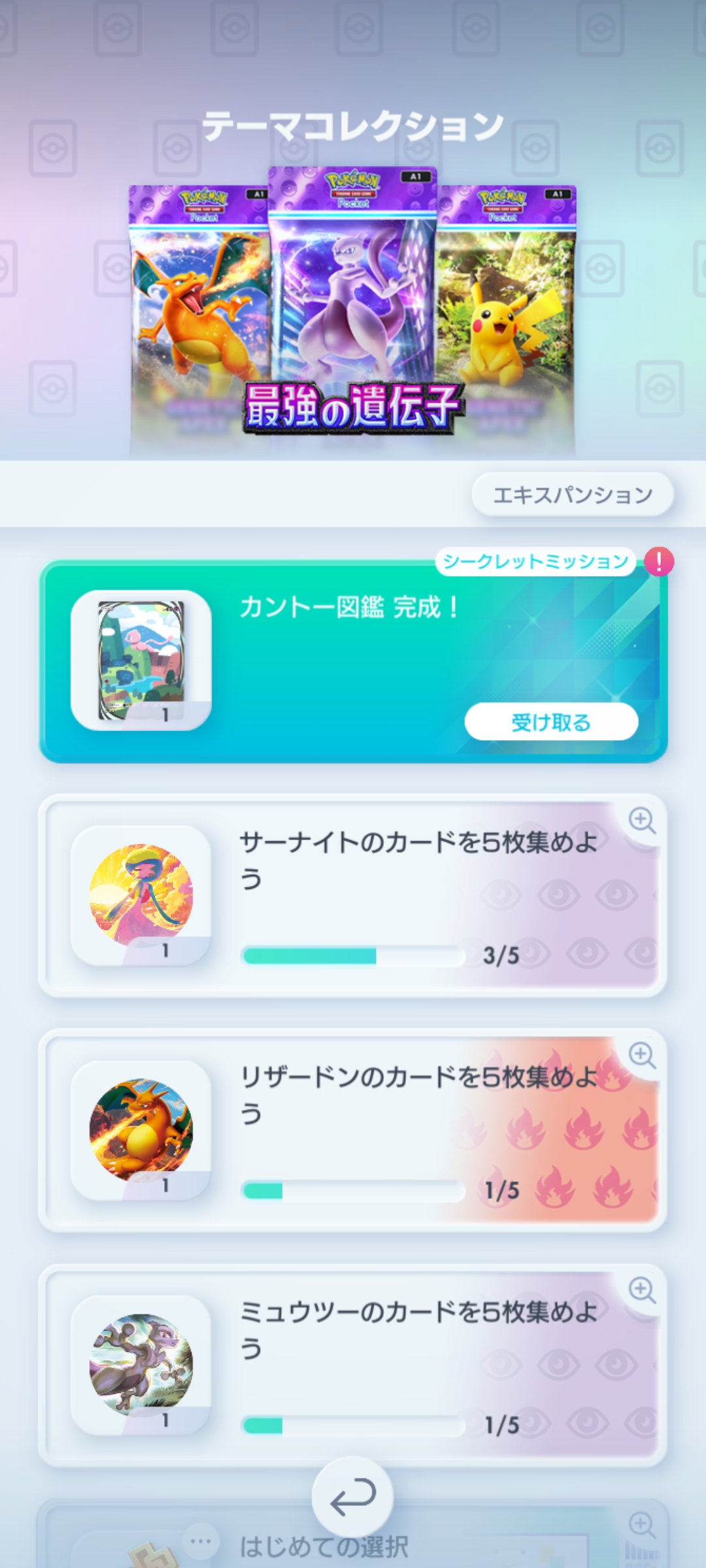Viewport: 706px width, 1568px height.
Task: Zoom into the サーナイト mission details
Action: pyautogui.click(x=642, y=820)
